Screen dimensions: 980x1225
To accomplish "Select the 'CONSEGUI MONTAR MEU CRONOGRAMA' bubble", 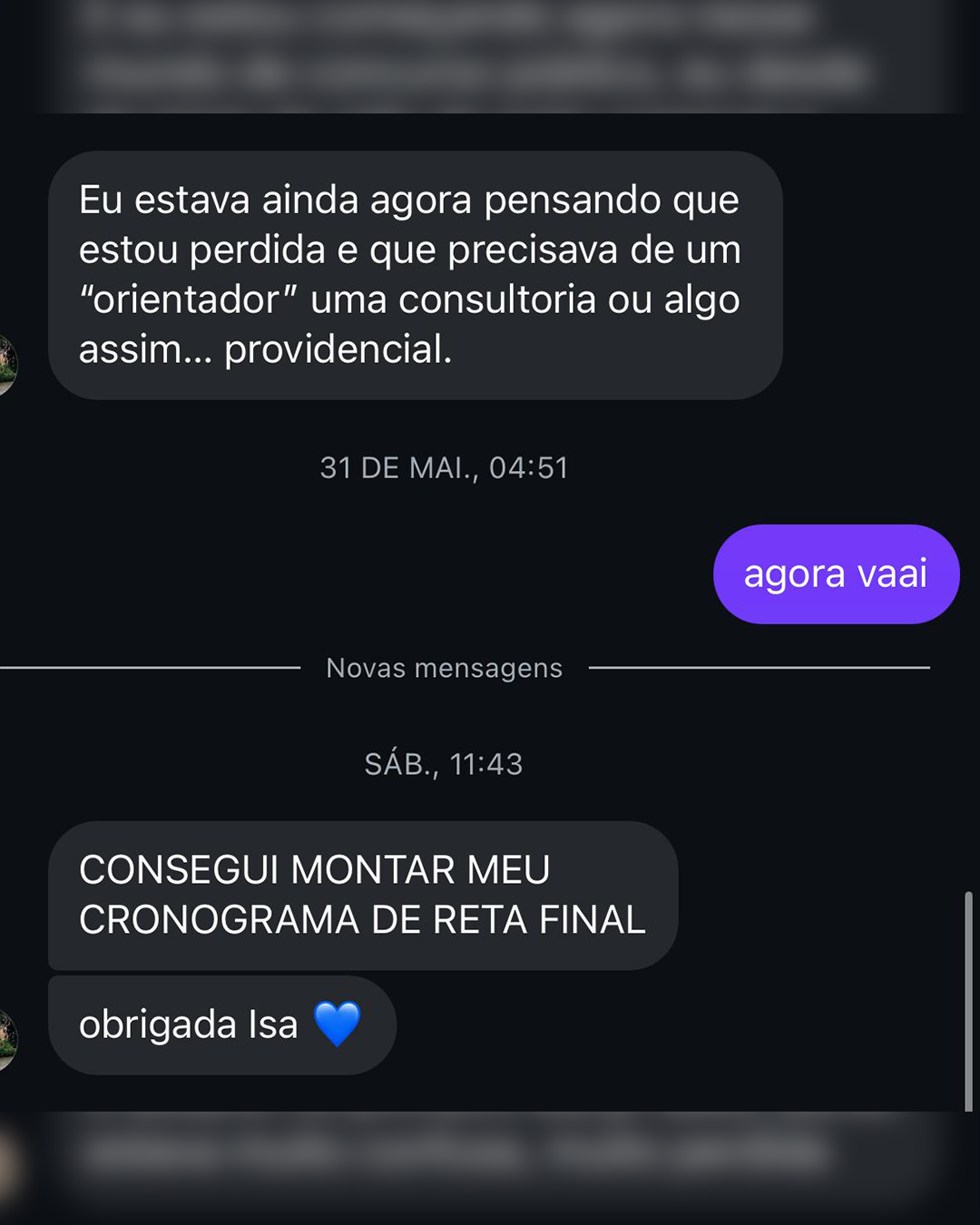I will point(361,895).
